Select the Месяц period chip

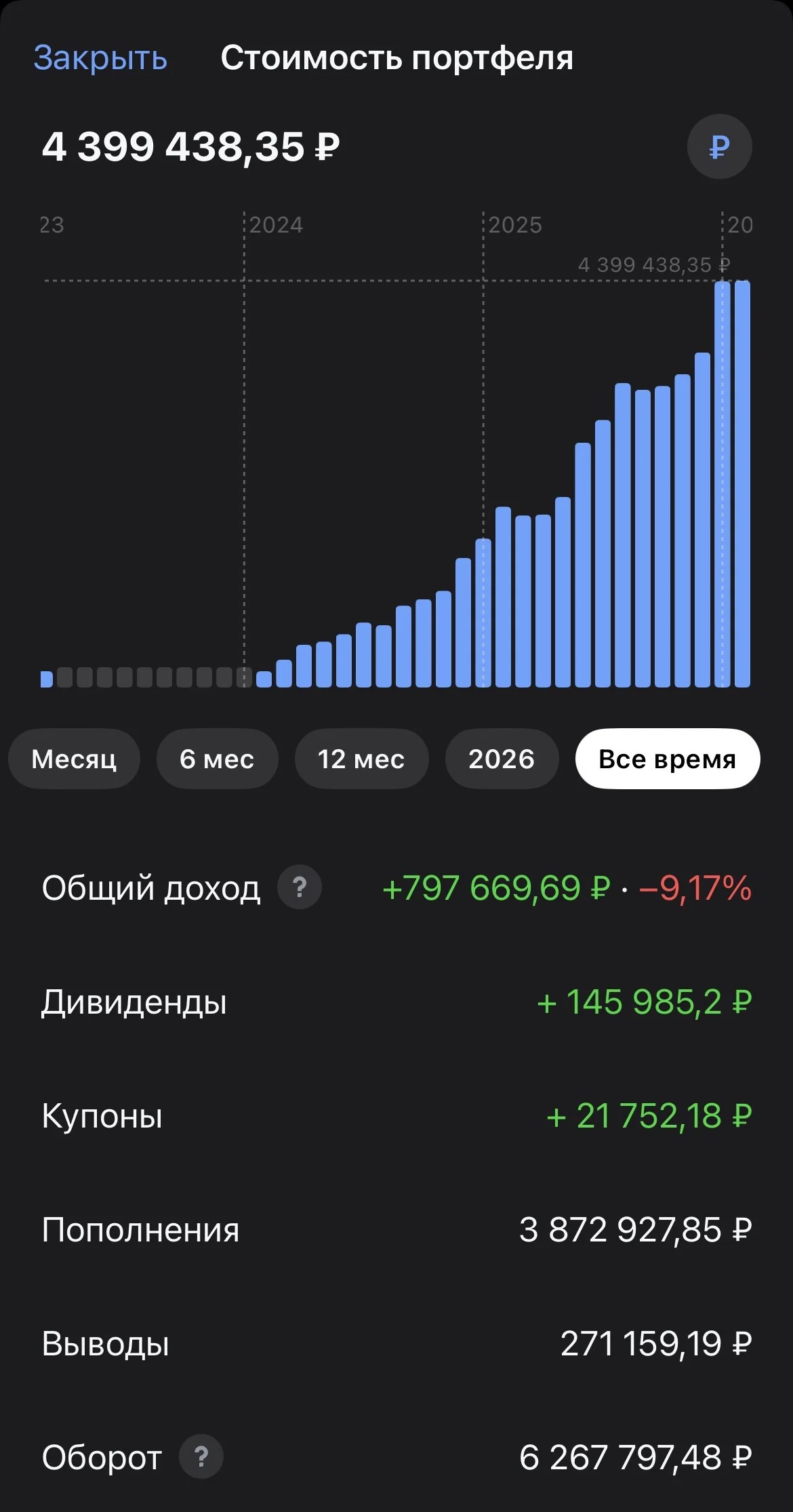[x=74, y=759]
